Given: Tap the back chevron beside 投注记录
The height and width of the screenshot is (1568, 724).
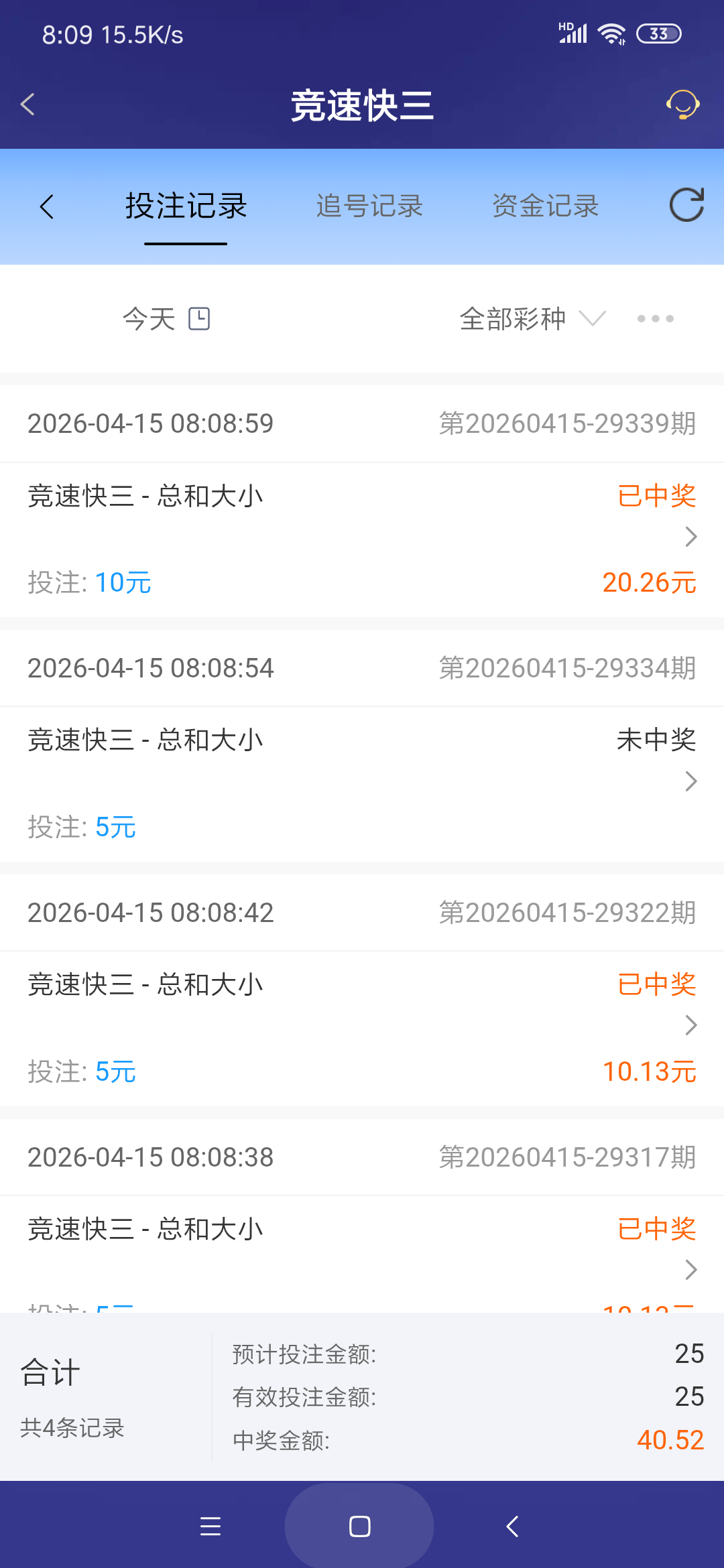Looking at the screenshot, I should tap(47, 206).
